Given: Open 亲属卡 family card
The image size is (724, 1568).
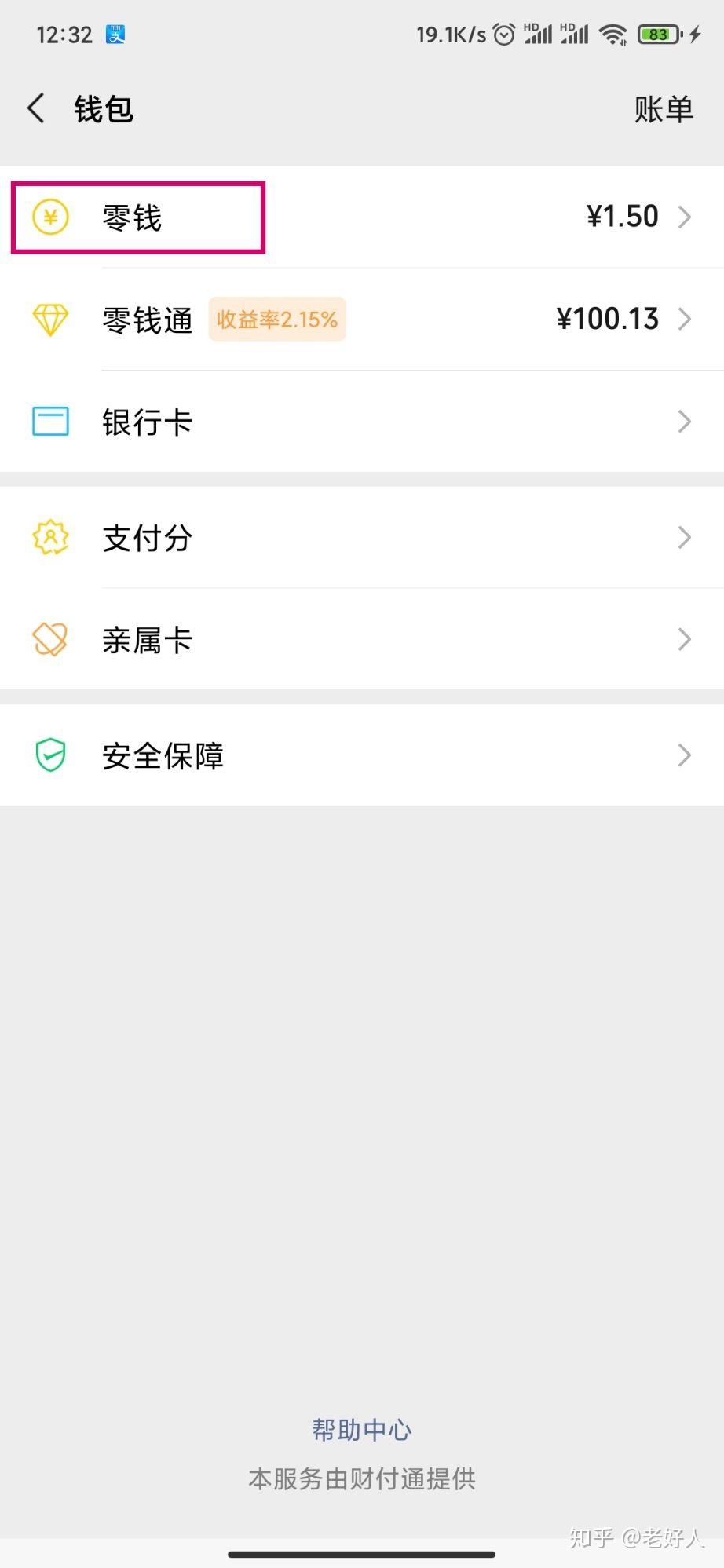Looking at the screenshot, I should 362,639.
